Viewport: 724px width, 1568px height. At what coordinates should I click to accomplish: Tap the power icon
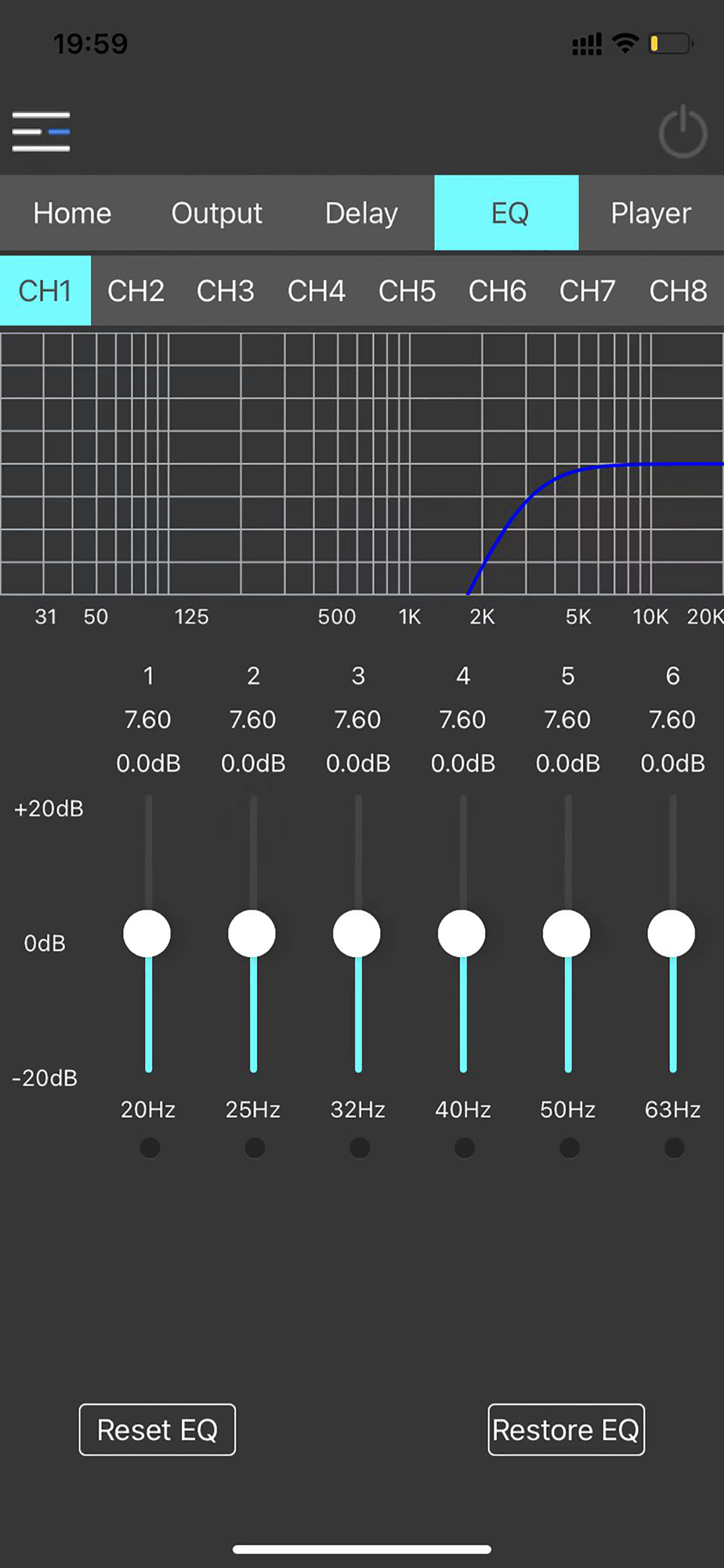pos(682,132)
